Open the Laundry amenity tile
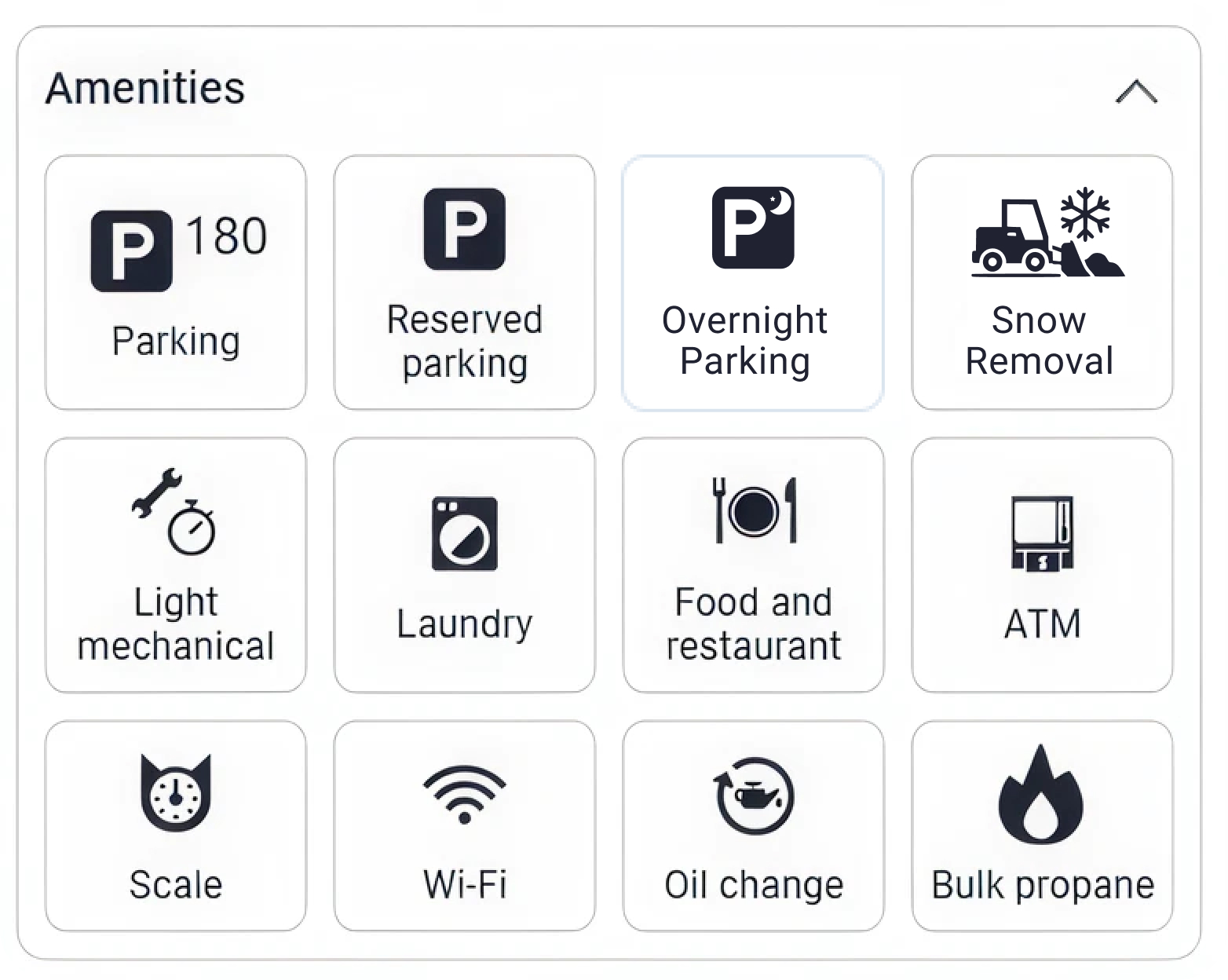Image resolution: width=1228 pixels, height=980 pixels. coord(464,565)
